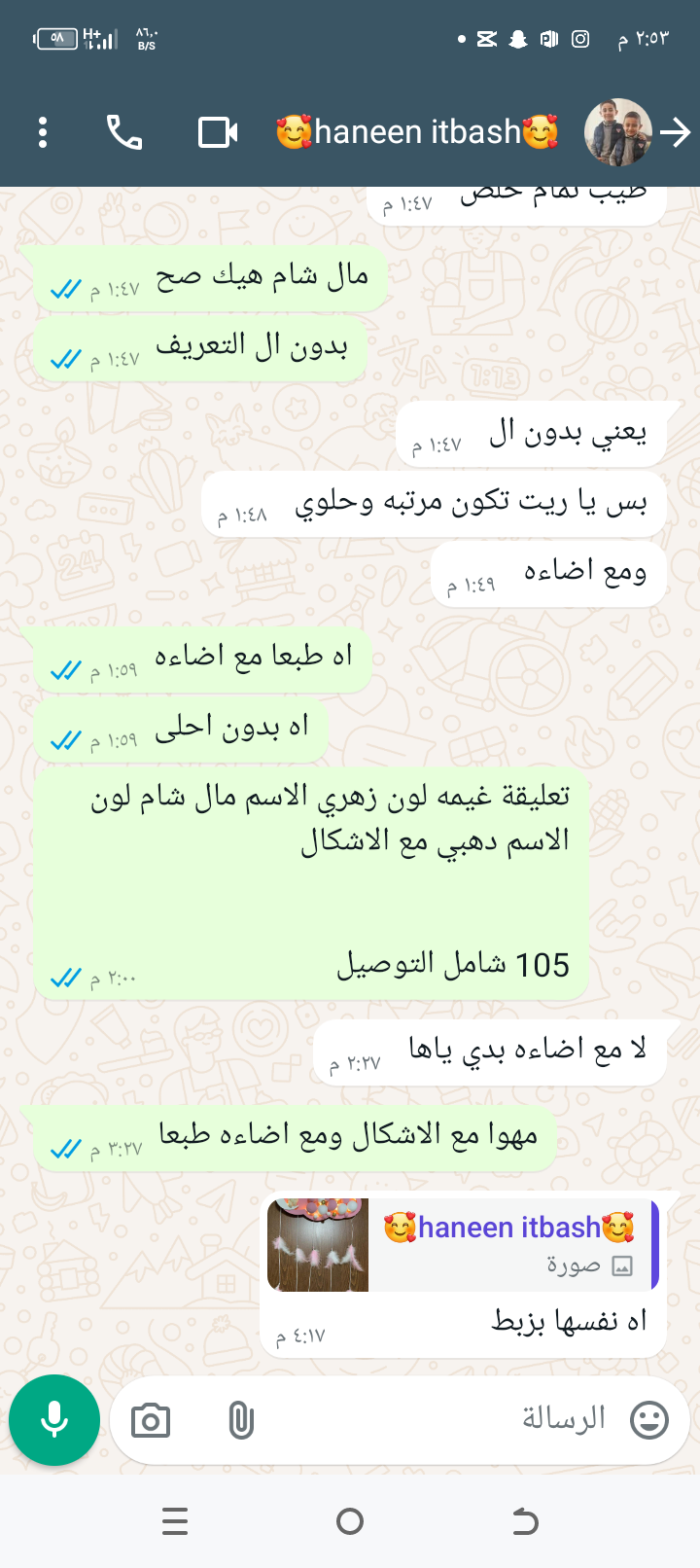Attach a file with the paperclip
Viewport: 700px width, 1568px height.
point(241,1421)
